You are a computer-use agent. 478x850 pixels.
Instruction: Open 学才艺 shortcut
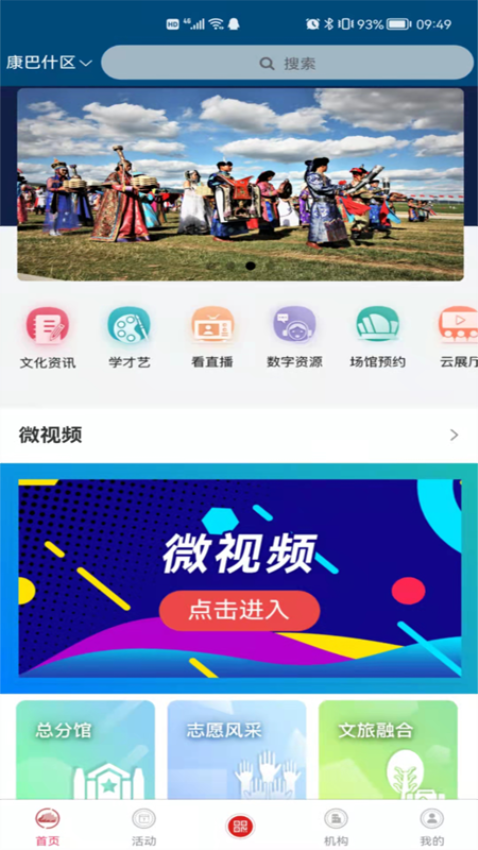point(129,338)
